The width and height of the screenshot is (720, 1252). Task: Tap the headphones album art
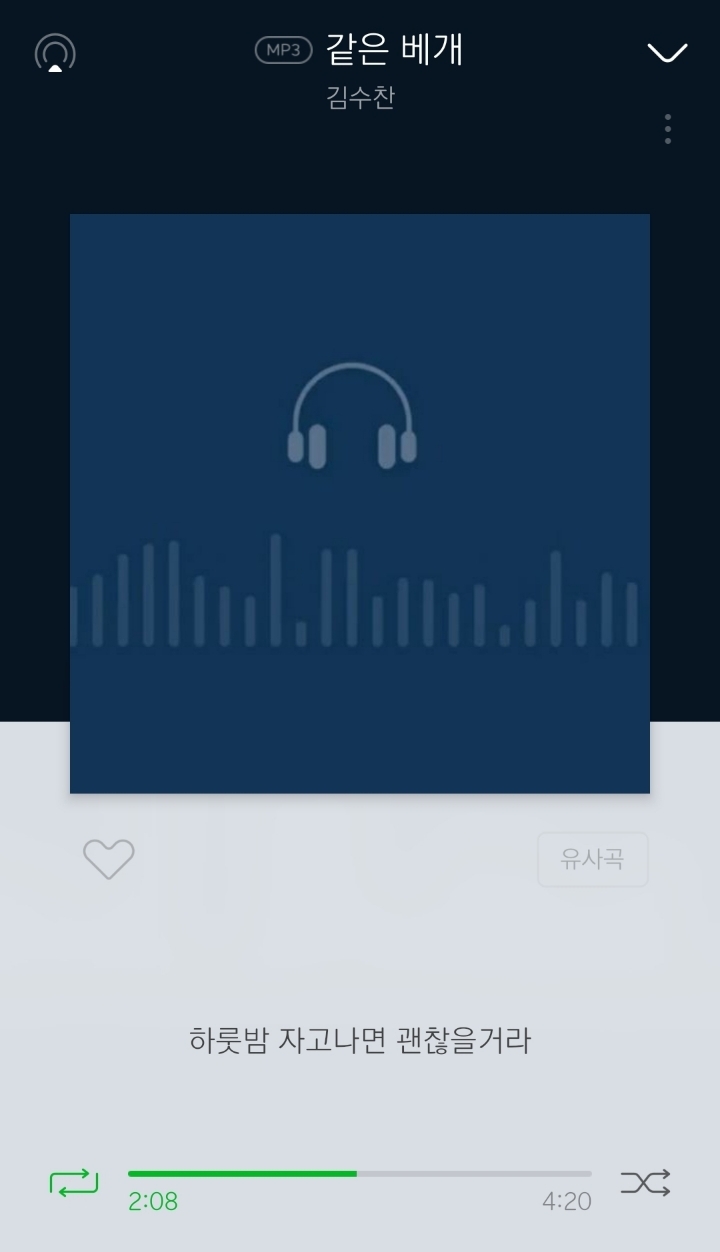[x=360, y=503]
